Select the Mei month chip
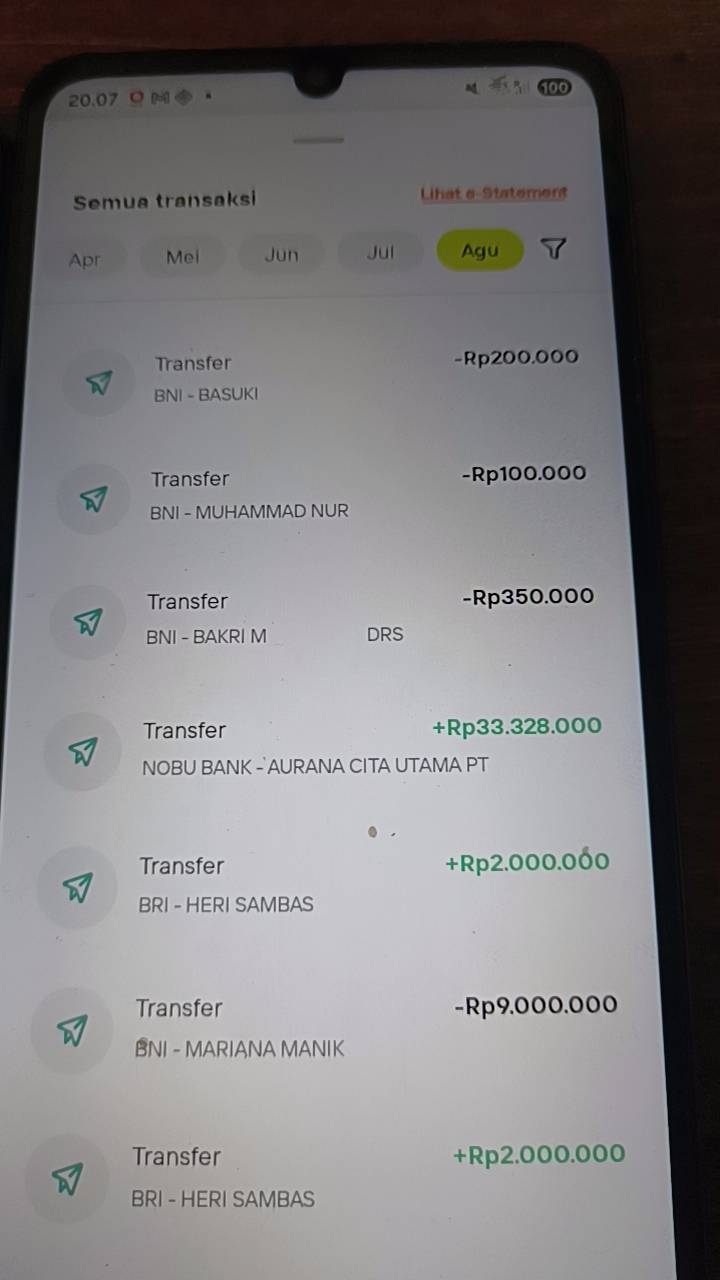This screenshot has width=720, height=1280. pos(182,256)
